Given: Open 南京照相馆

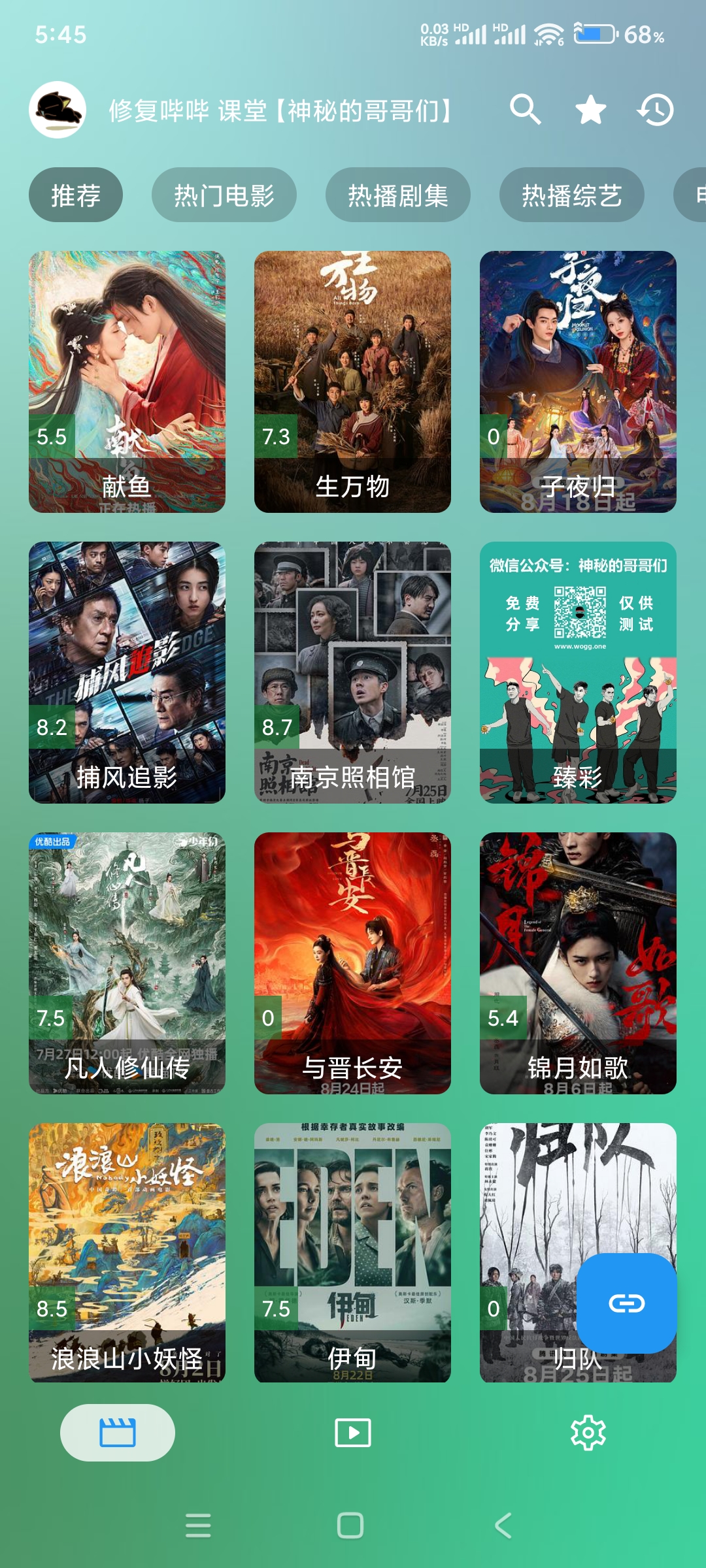Looking at the screenshot, I should coord(352,672).
